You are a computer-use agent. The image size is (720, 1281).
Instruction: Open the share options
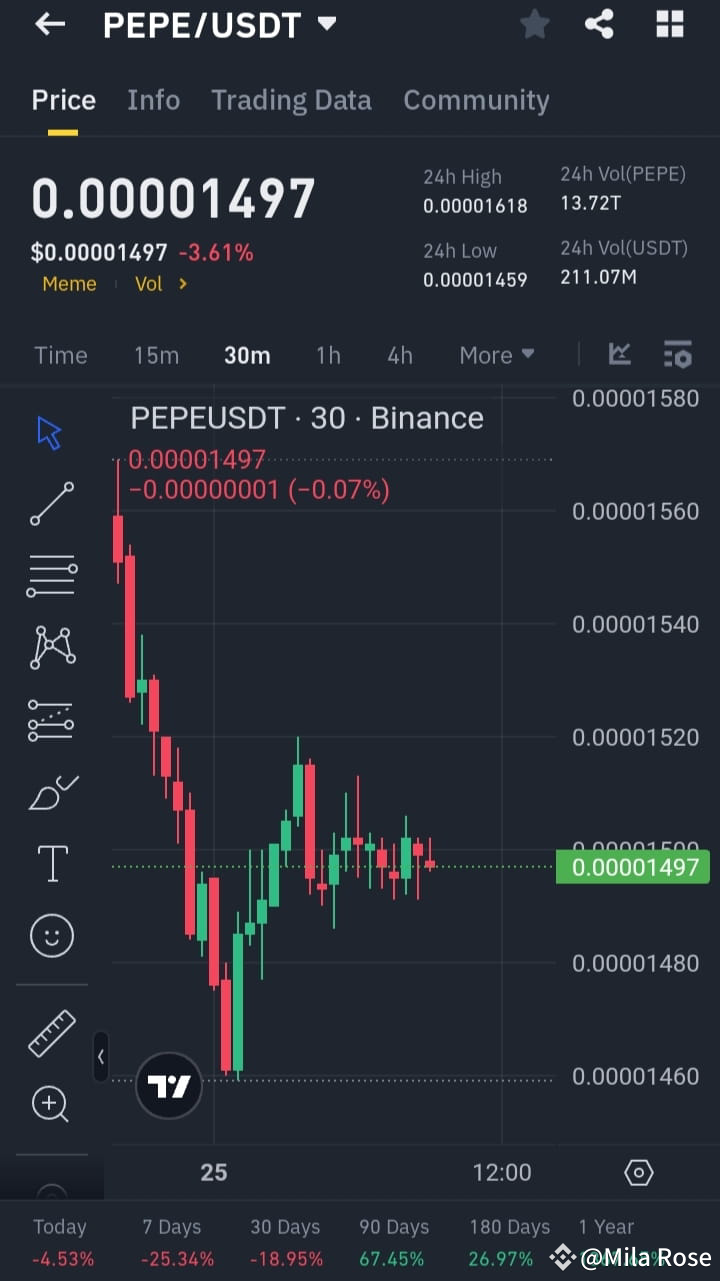(x=599, y=24)
